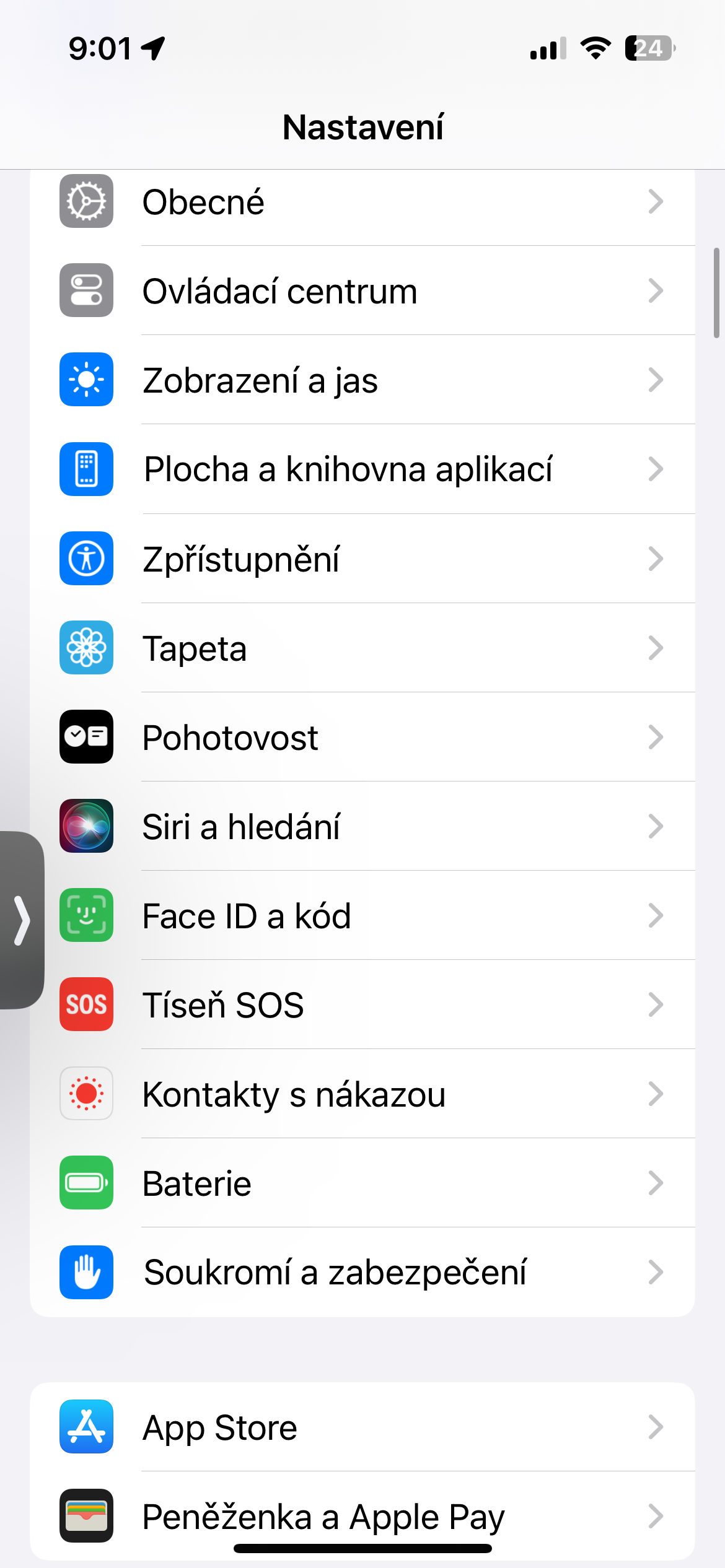Open Peněženka a Apple Pay

coord(362,1516)
